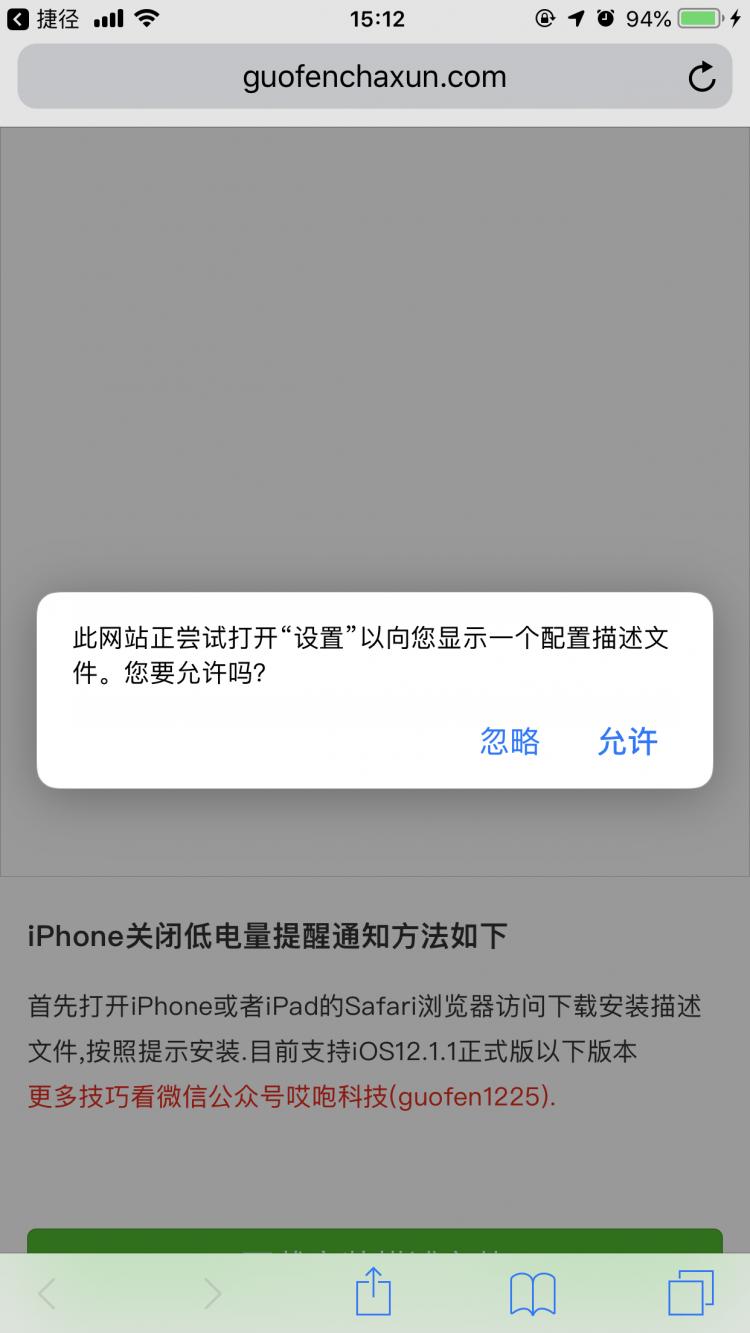The width and height of the screenshot is (750, 1333).
Task: Dismiss the dialog with 忽略
Action: (510, 741)
